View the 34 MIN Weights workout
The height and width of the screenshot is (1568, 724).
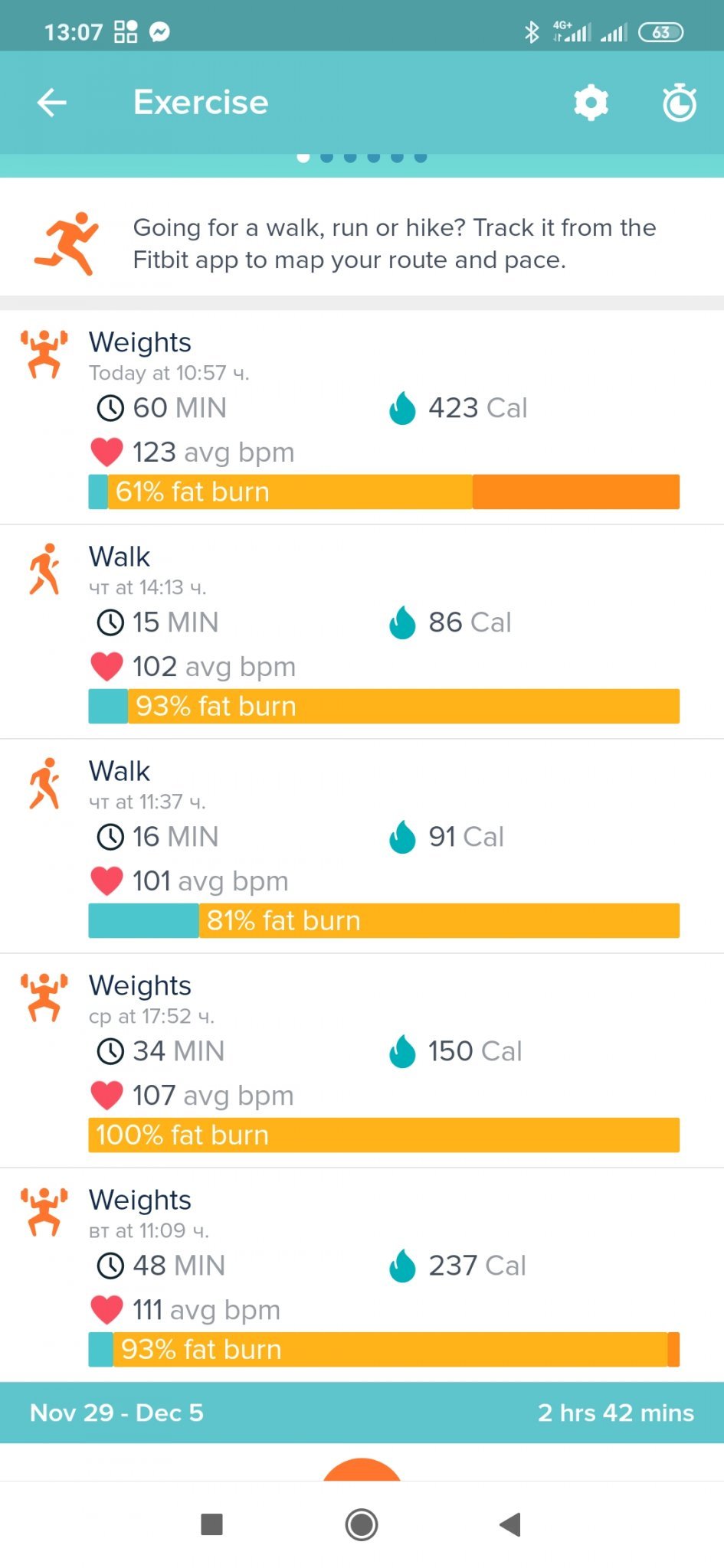(362, 1060)
